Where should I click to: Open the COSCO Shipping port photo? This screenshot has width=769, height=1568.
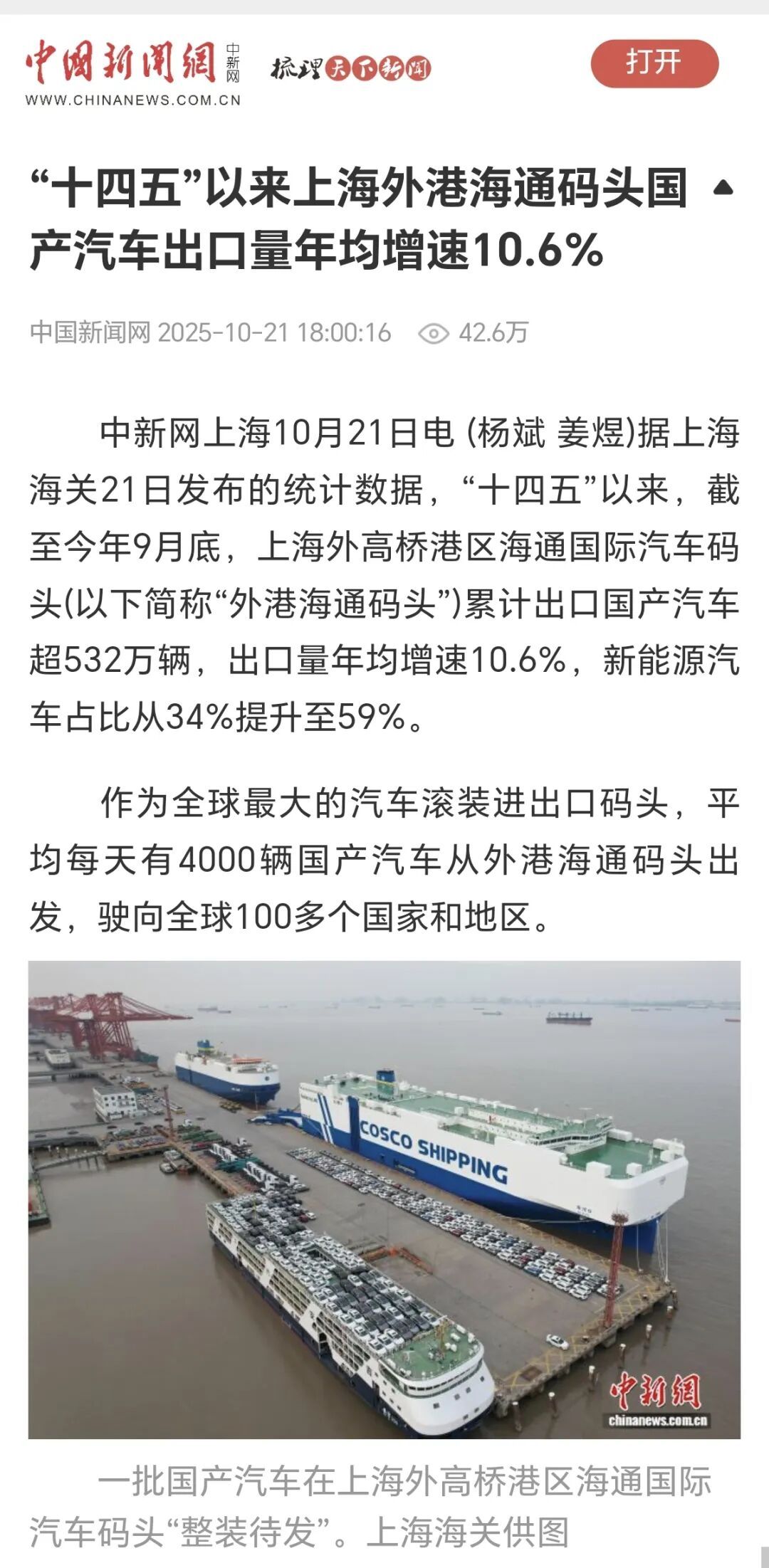[384, 1199]
